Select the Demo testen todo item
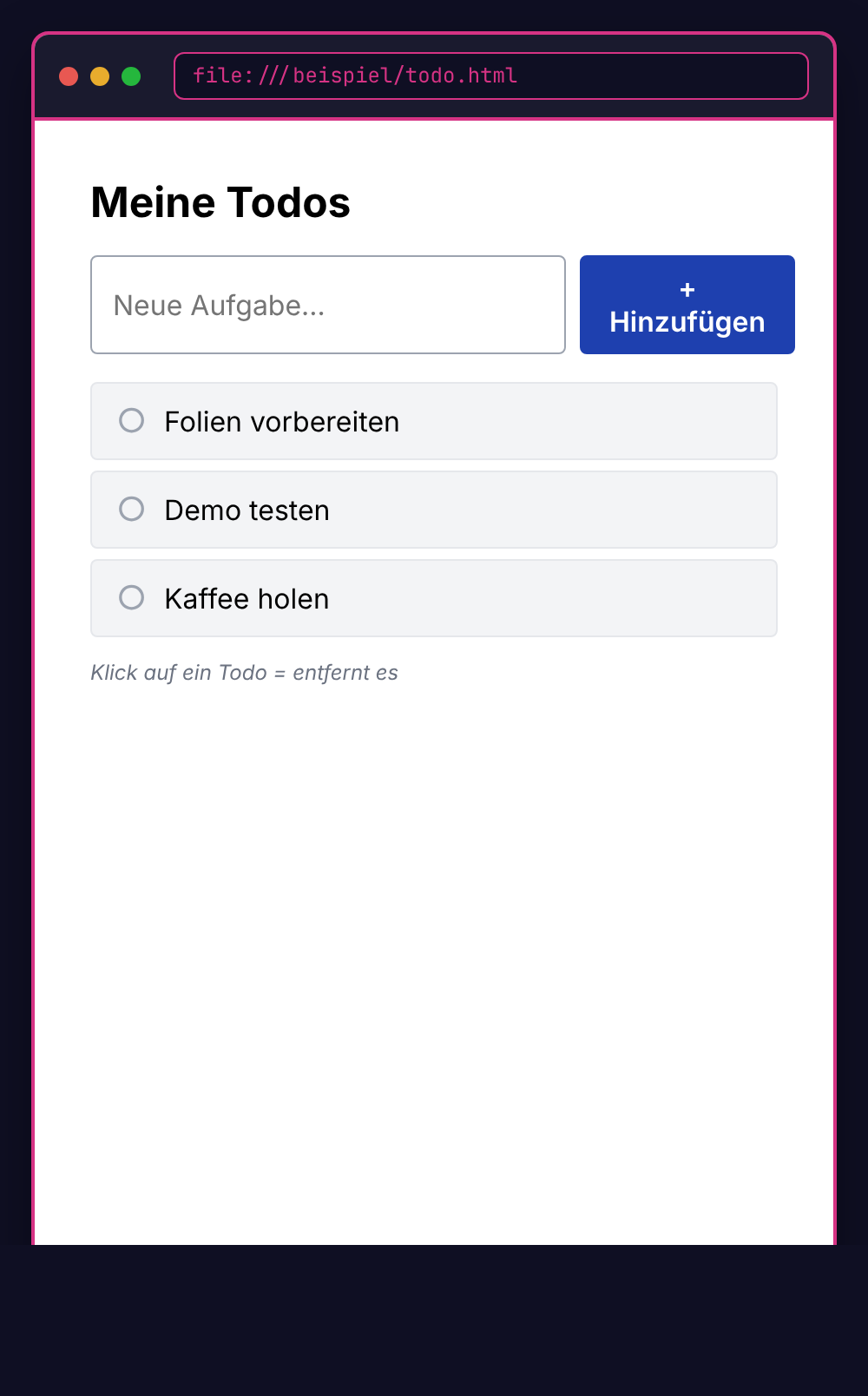The width and height of the screenshot is (868, 1396). pos(434,510)
